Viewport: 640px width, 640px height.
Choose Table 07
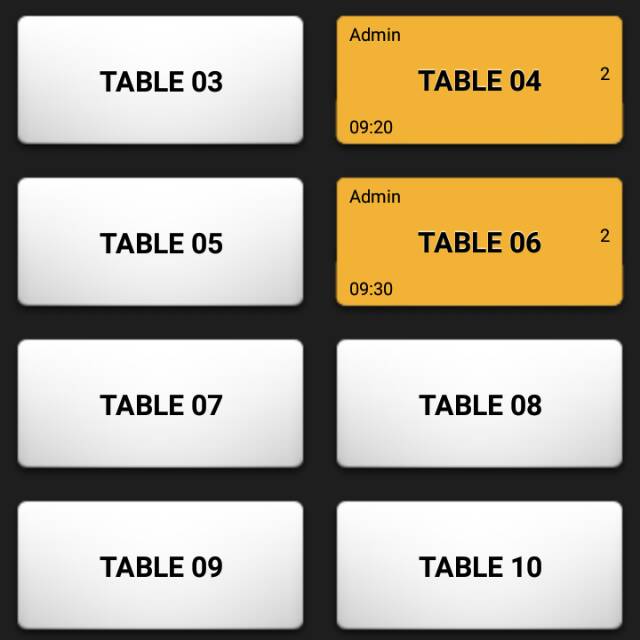coord(160,403)
